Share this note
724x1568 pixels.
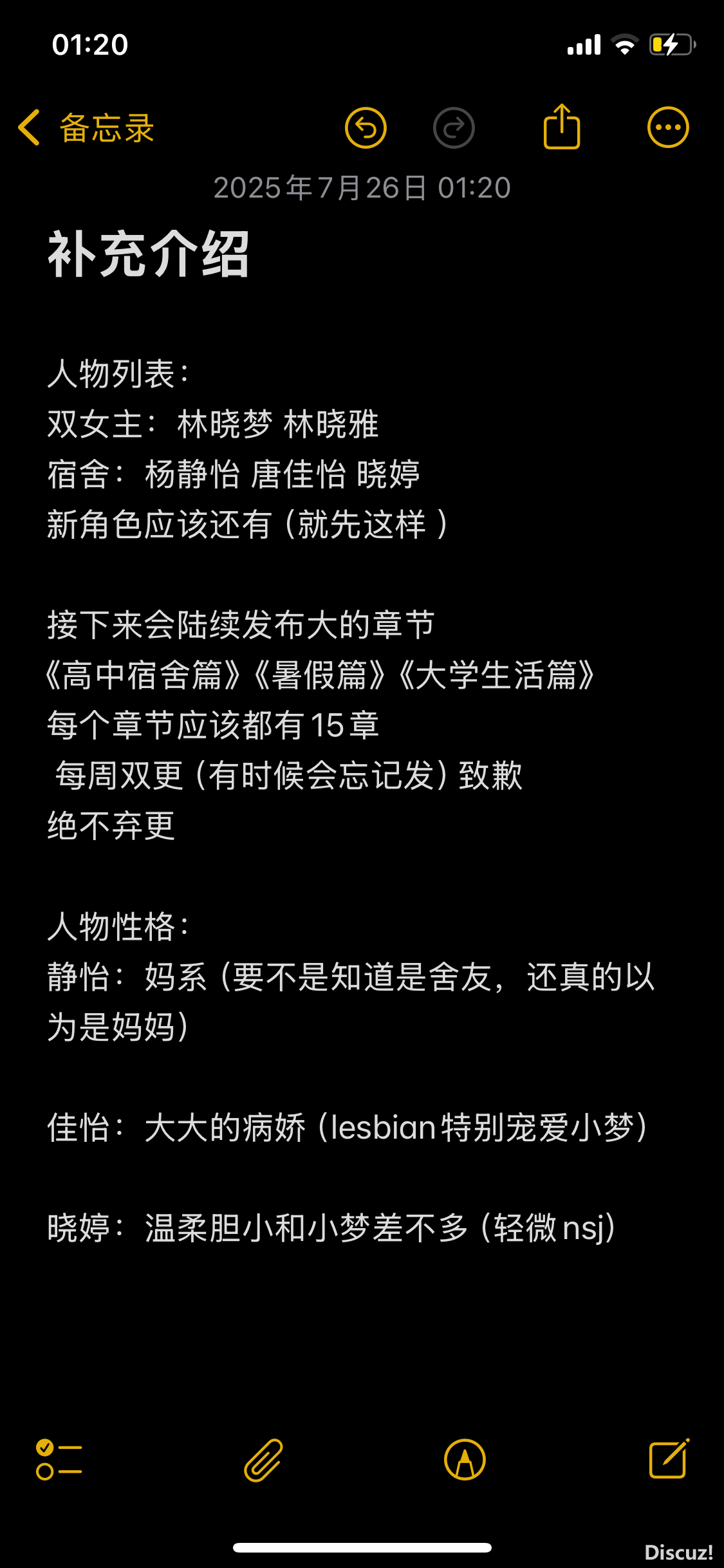click(562, 127)
